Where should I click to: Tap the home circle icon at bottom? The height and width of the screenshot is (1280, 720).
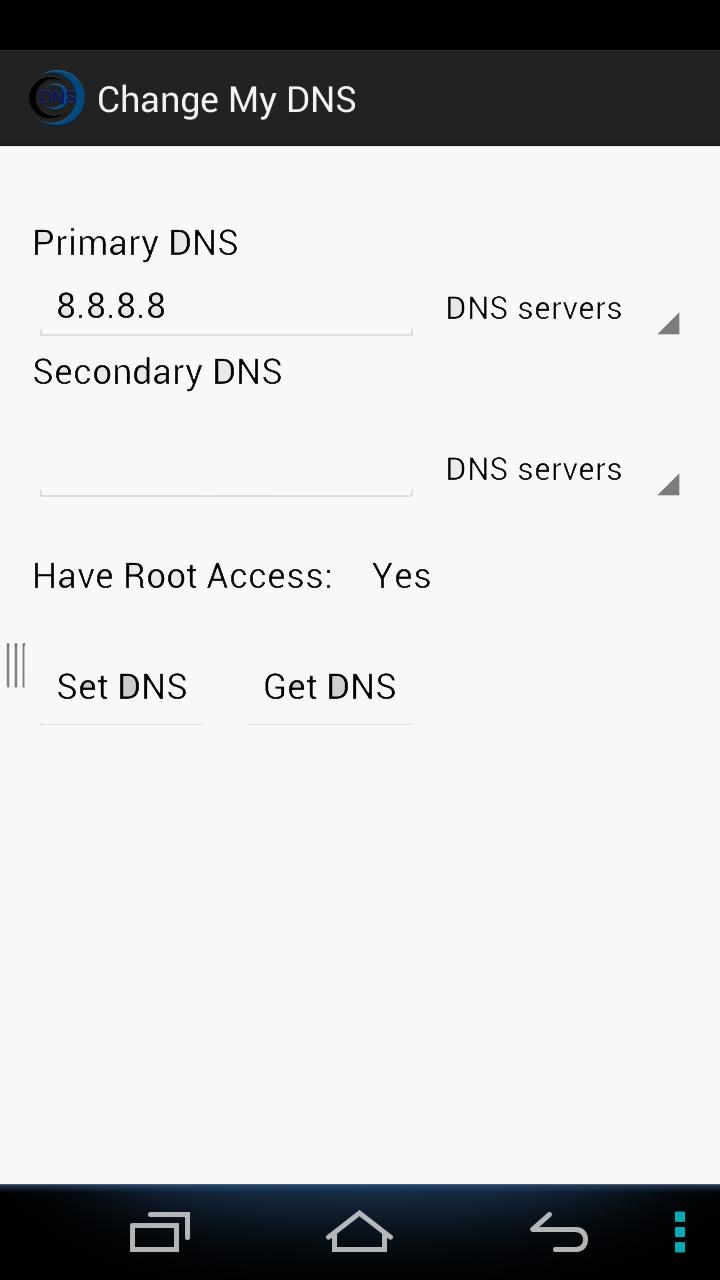pos(358,1232)
